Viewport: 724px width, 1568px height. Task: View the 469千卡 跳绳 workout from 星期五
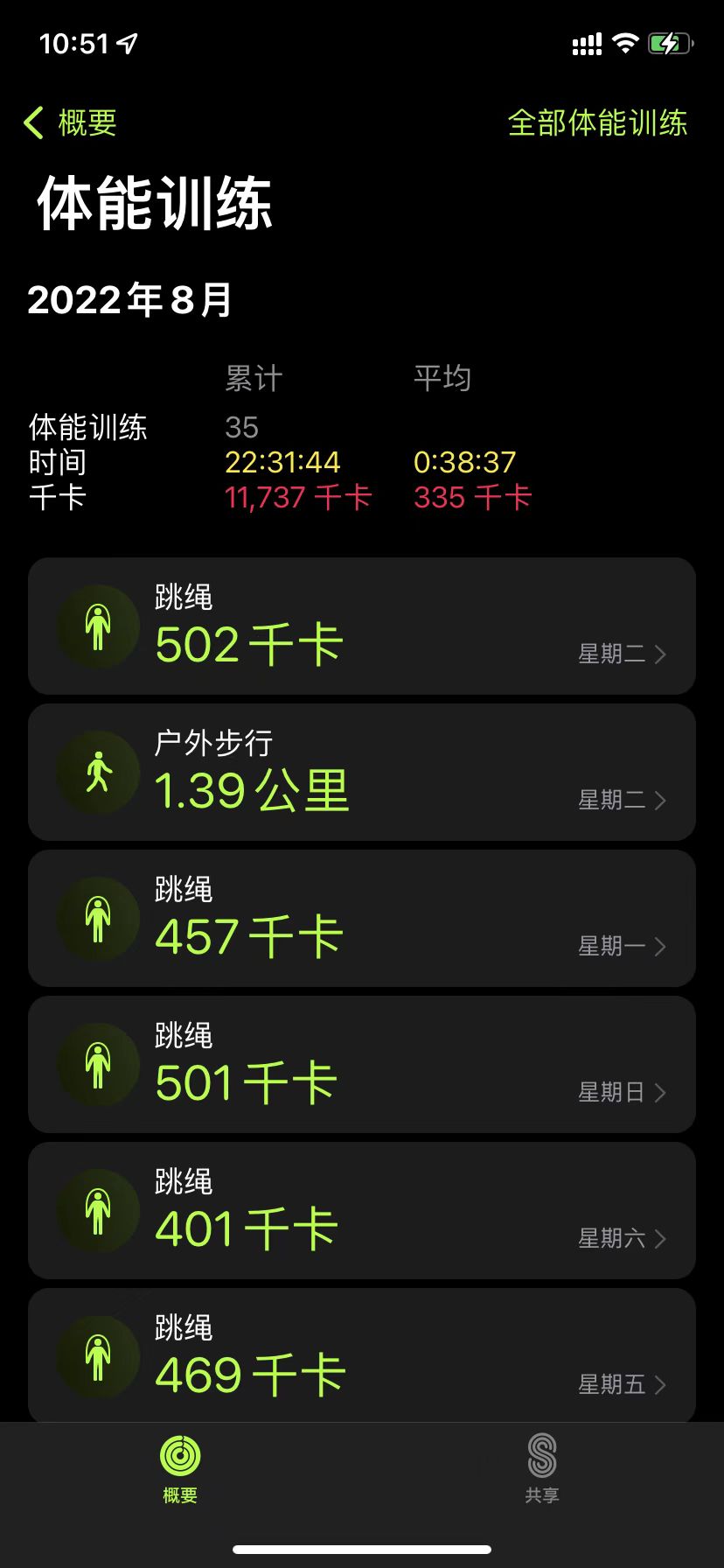coord(361,1354)
